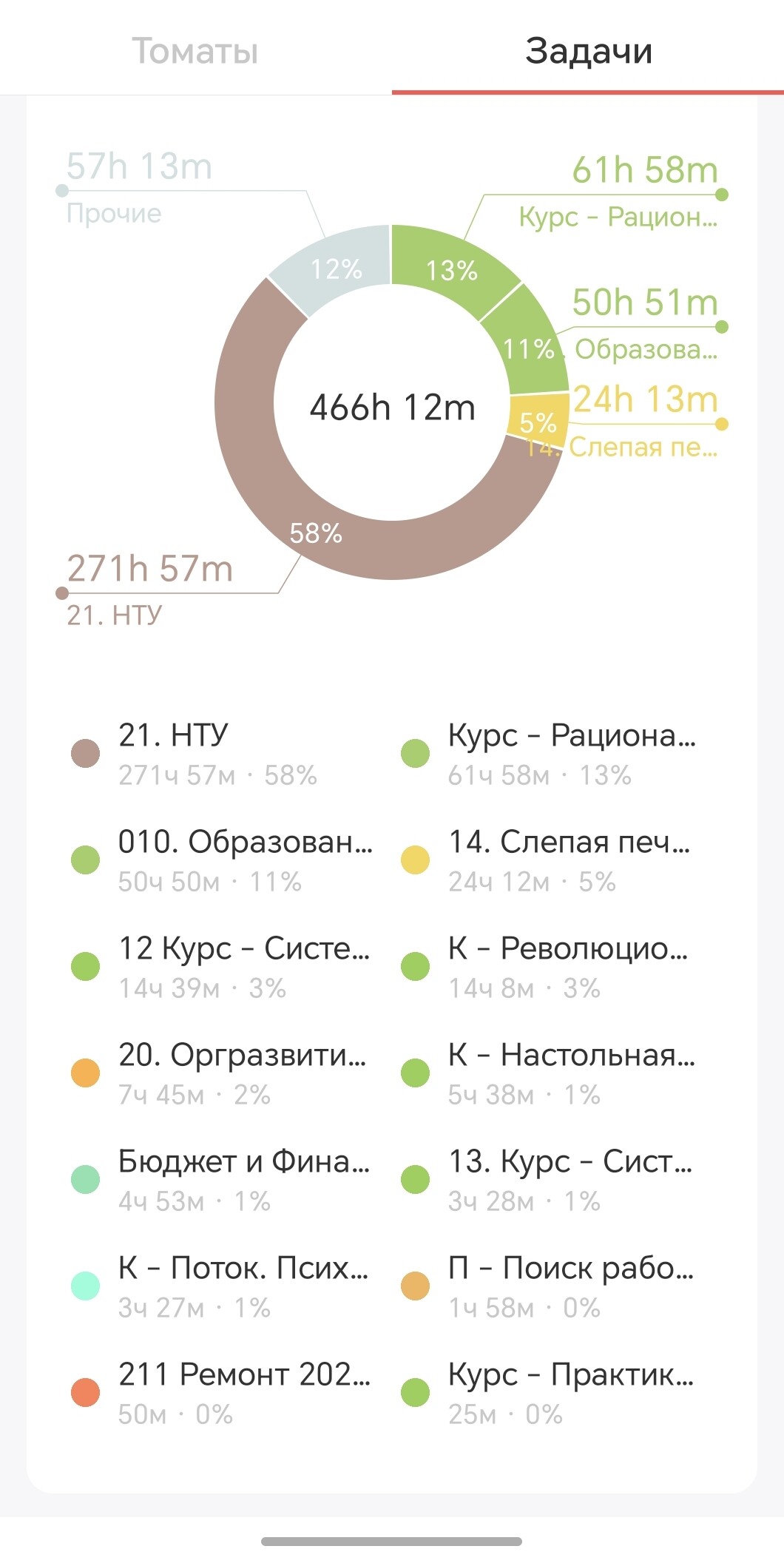Open the Бюджет и Фина… entry

point(222,1179)
